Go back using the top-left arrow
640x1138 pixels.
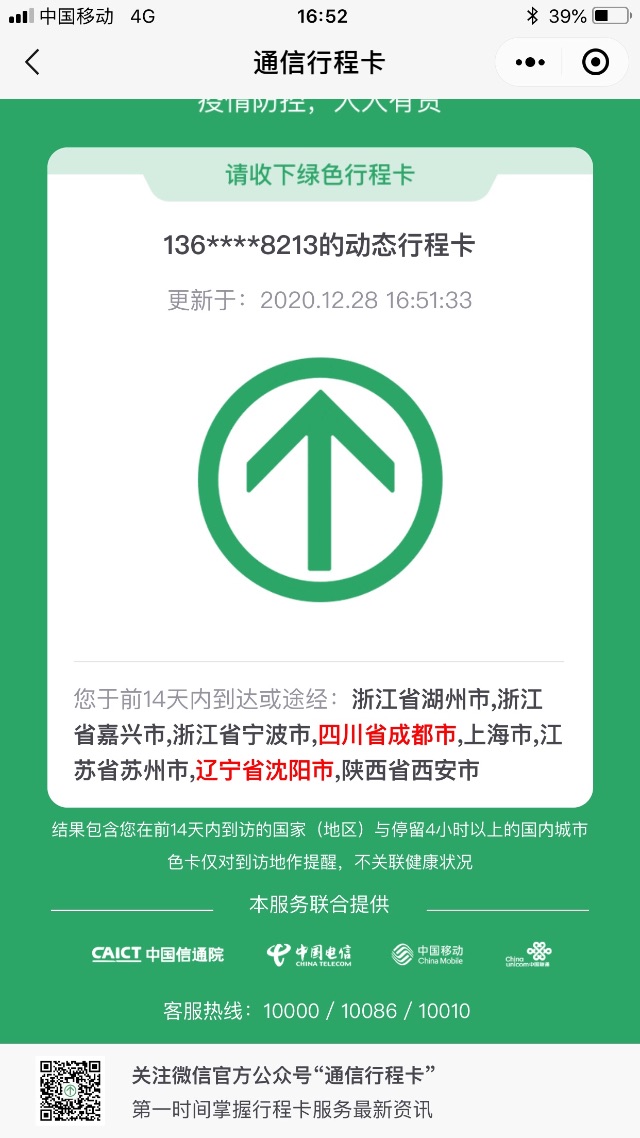click(x=32, y=63)
